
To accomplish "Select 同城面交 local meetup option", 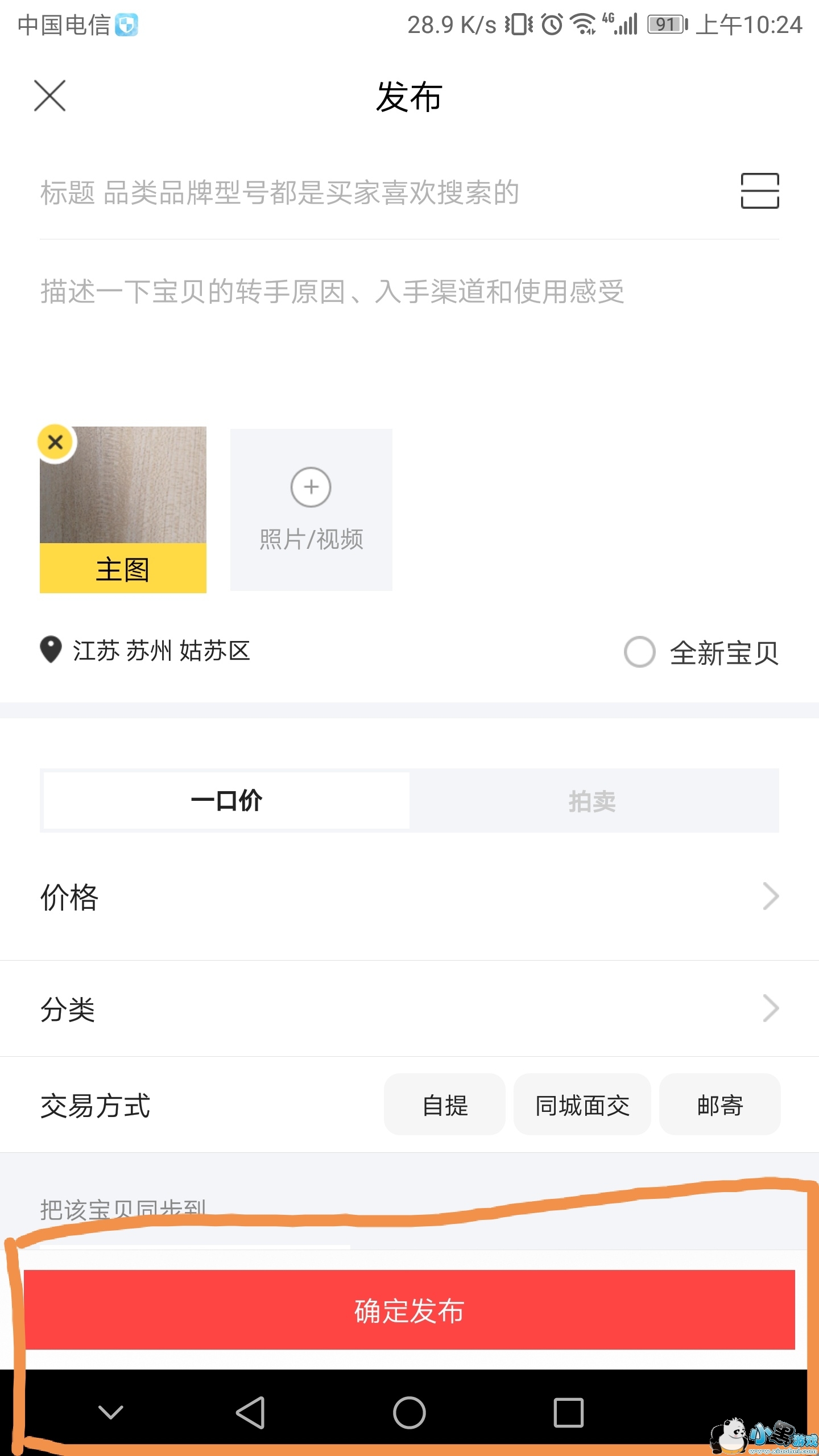I will point(582,1105).
